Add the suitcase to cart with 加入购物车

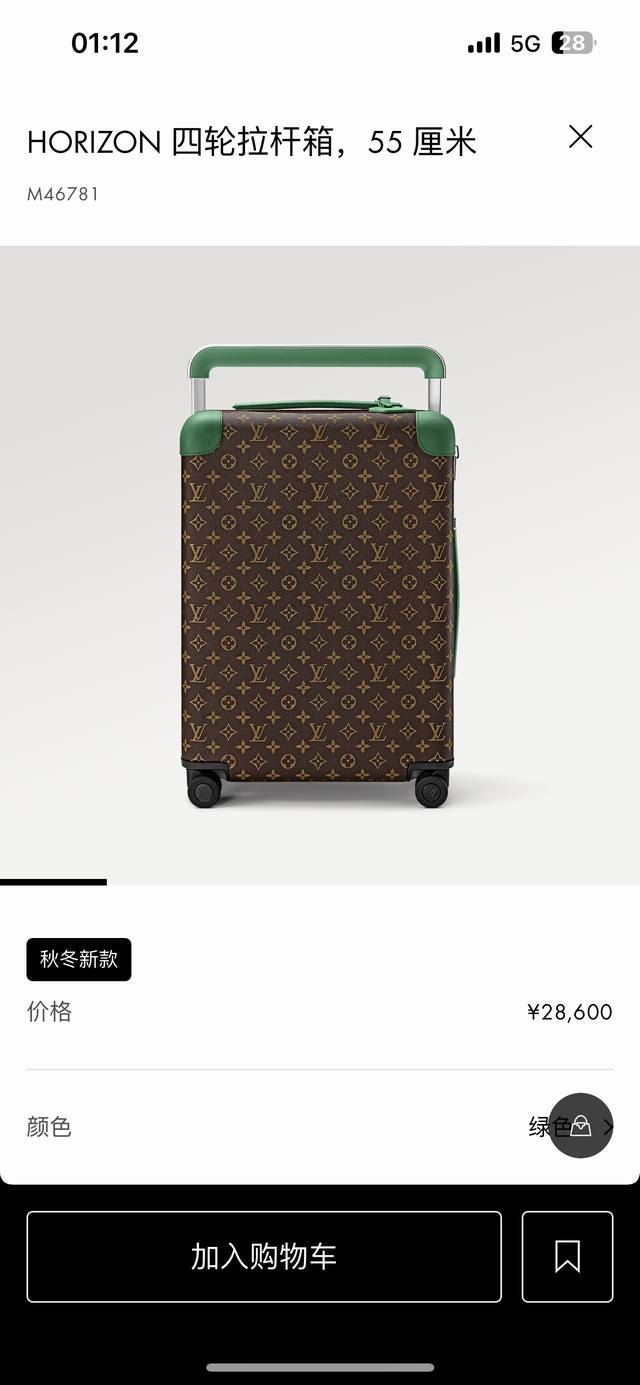tap(264, 1256)
